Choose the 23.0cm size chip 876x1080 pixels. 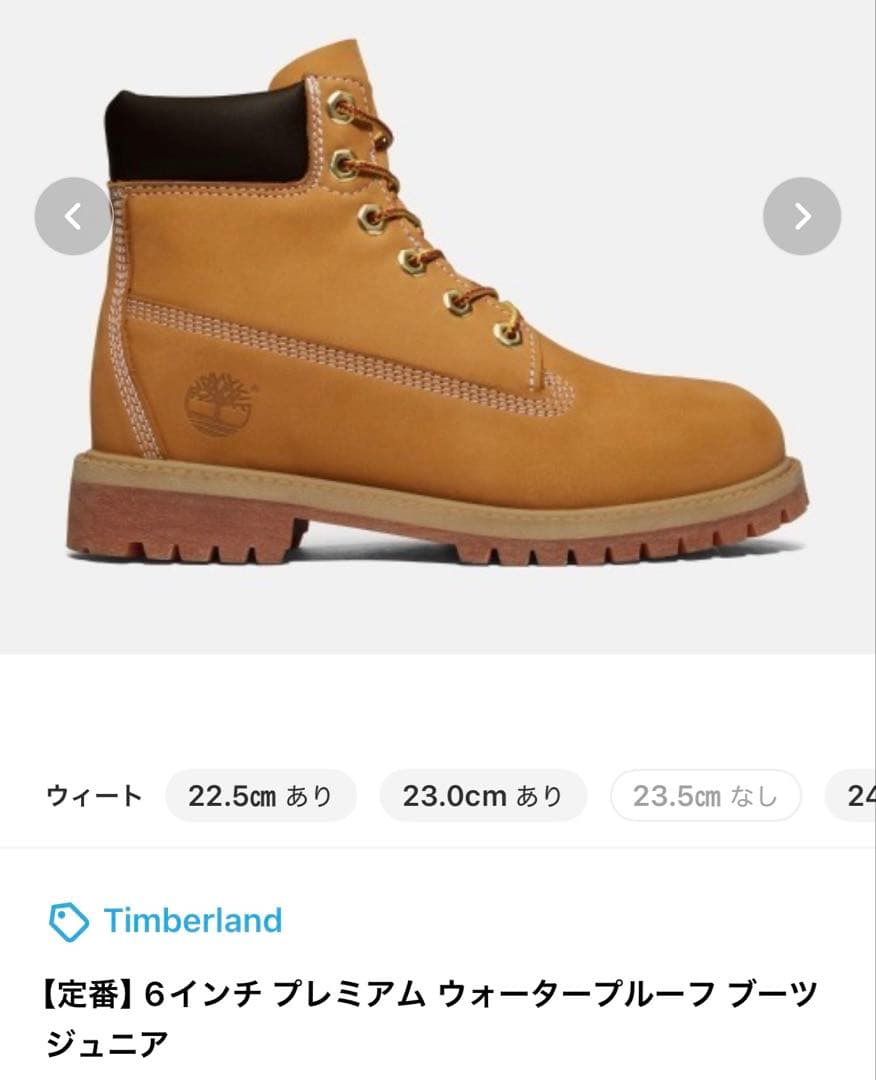(482, 796)
